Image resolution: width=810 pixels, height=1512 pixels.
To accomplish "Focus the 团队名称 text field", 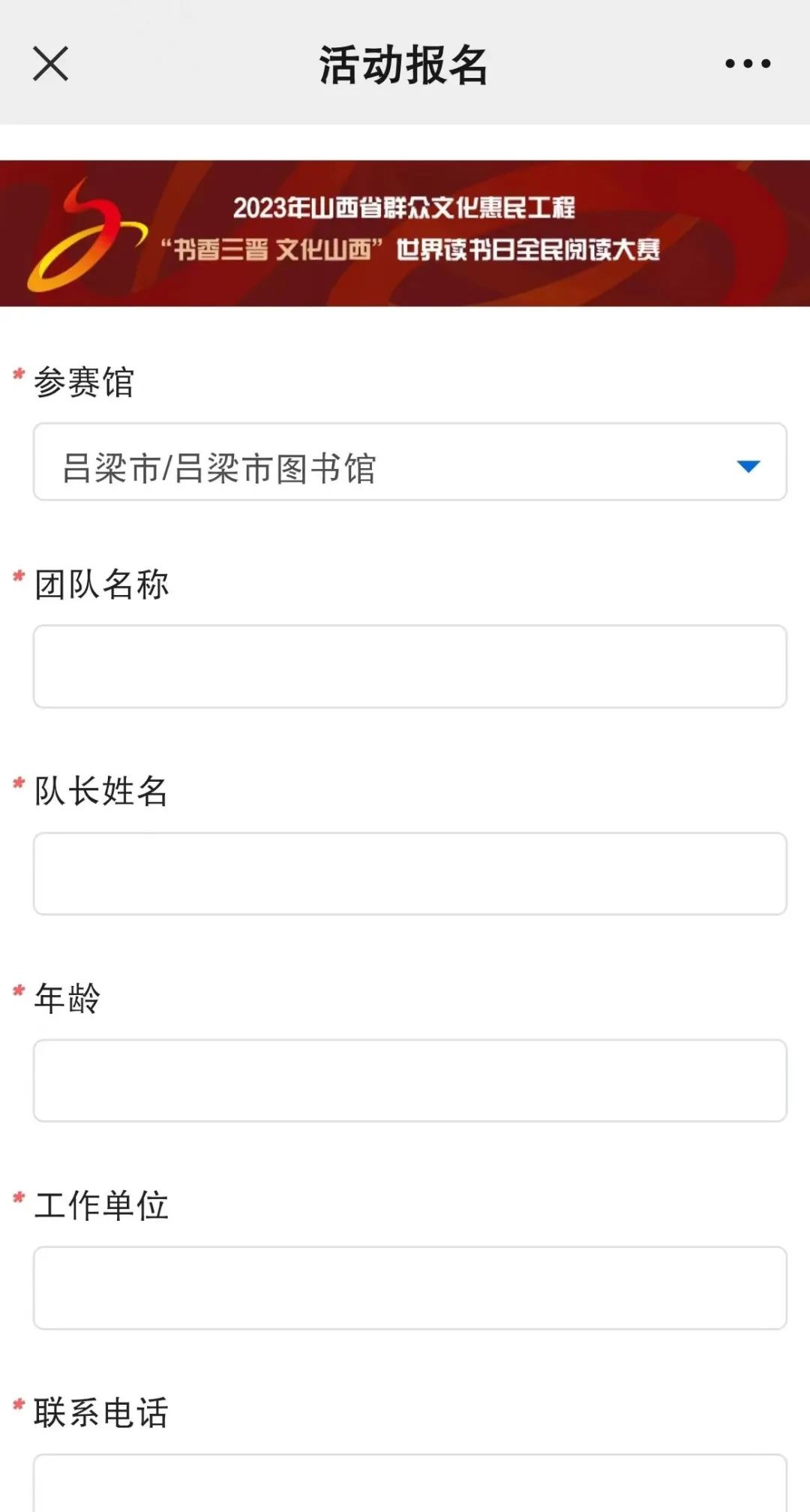I will [410, 666].
